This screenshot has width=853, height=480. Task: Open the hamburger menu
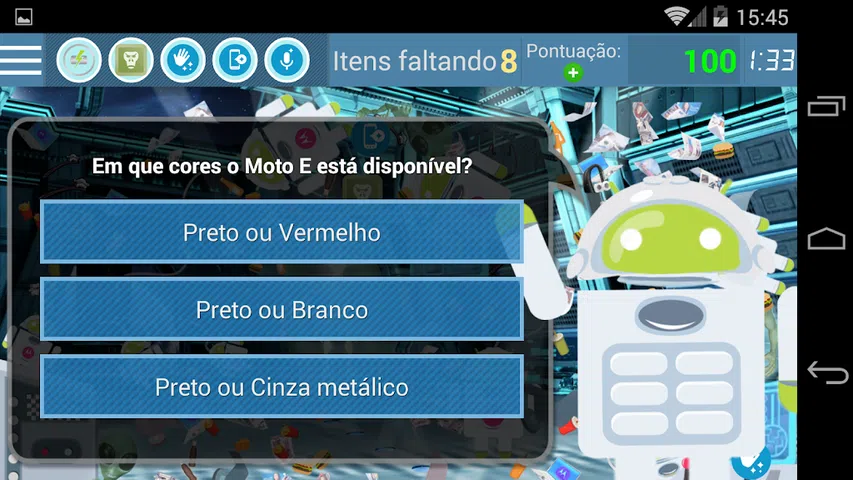(21, 60)
